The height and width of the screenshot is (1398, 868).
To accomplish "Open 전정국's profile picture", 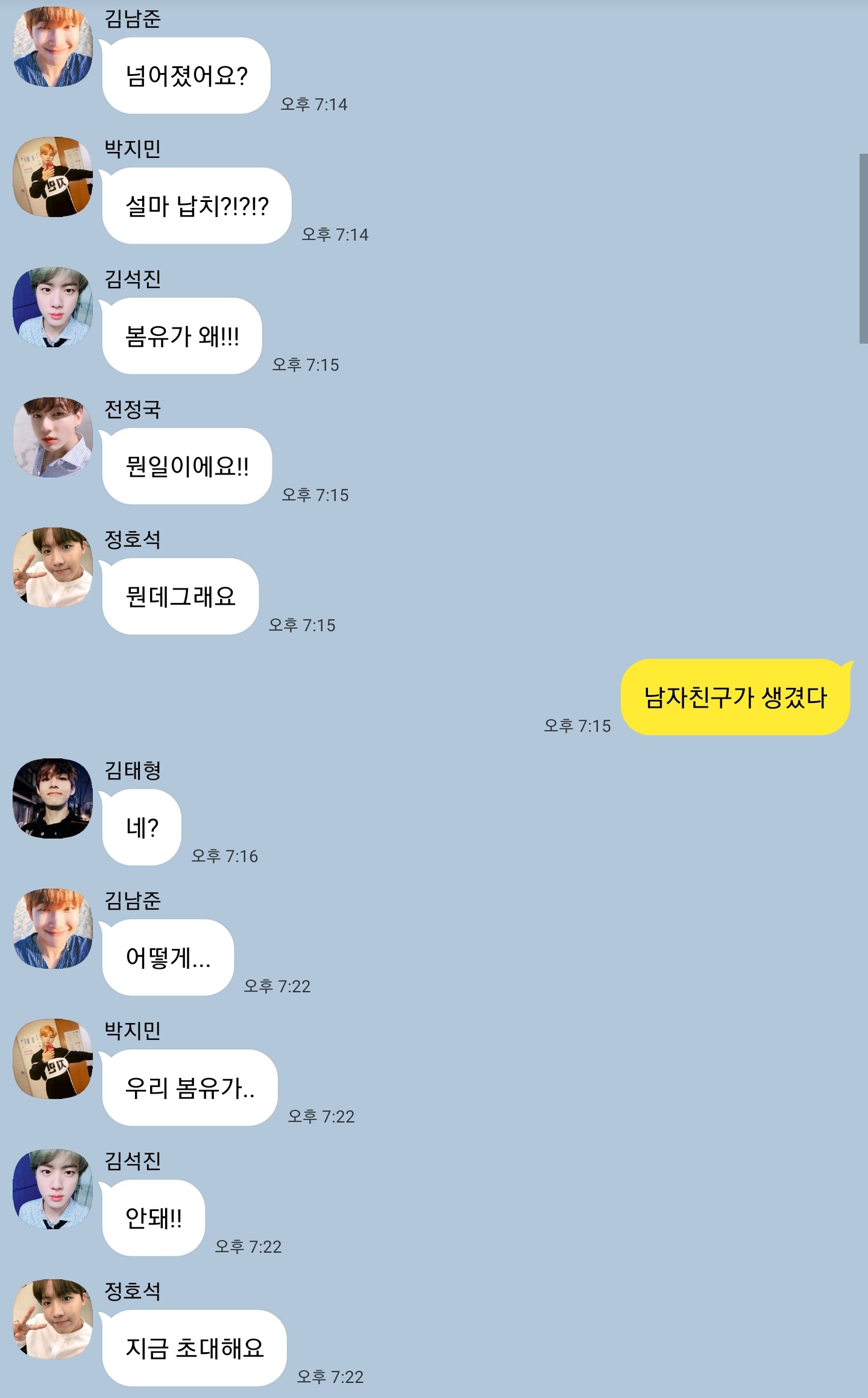I will [x=53, y=437].
